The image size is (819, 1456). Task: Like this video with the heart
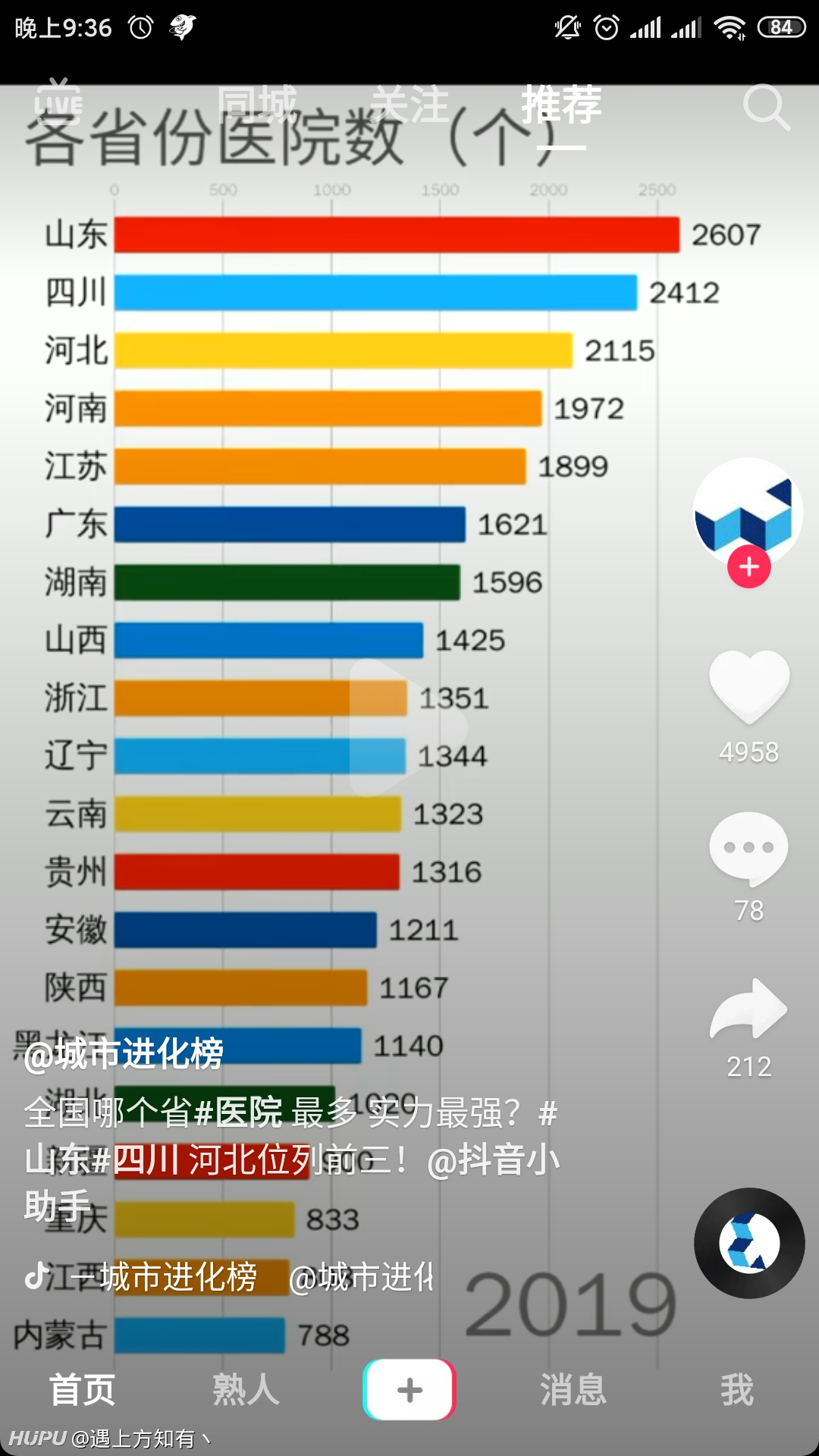[749, 686]
